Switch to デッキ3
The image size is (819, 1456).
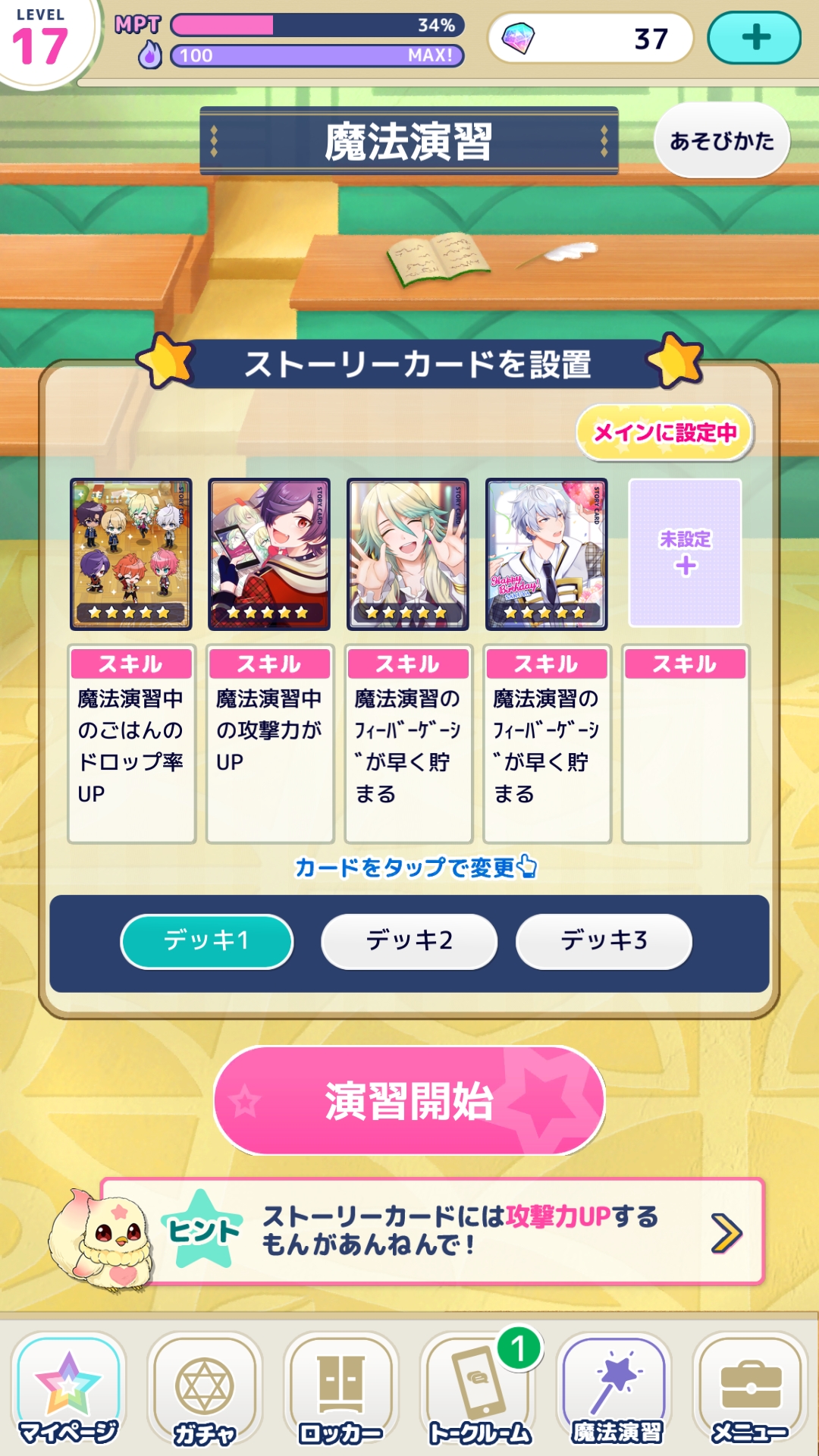coord(604,941)
